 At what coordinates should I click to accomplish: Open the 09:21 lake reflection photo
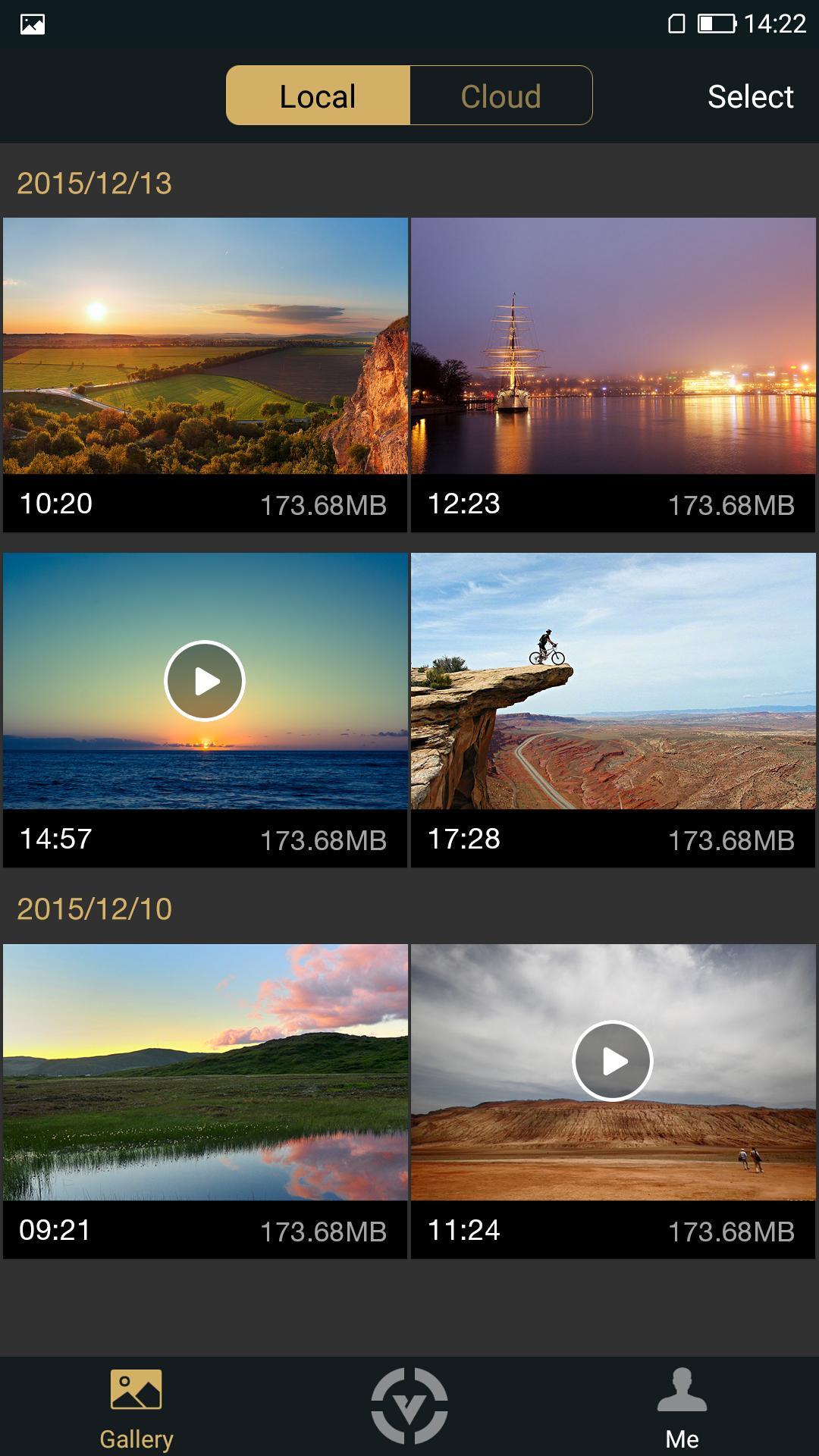(x=205, y=1072)
